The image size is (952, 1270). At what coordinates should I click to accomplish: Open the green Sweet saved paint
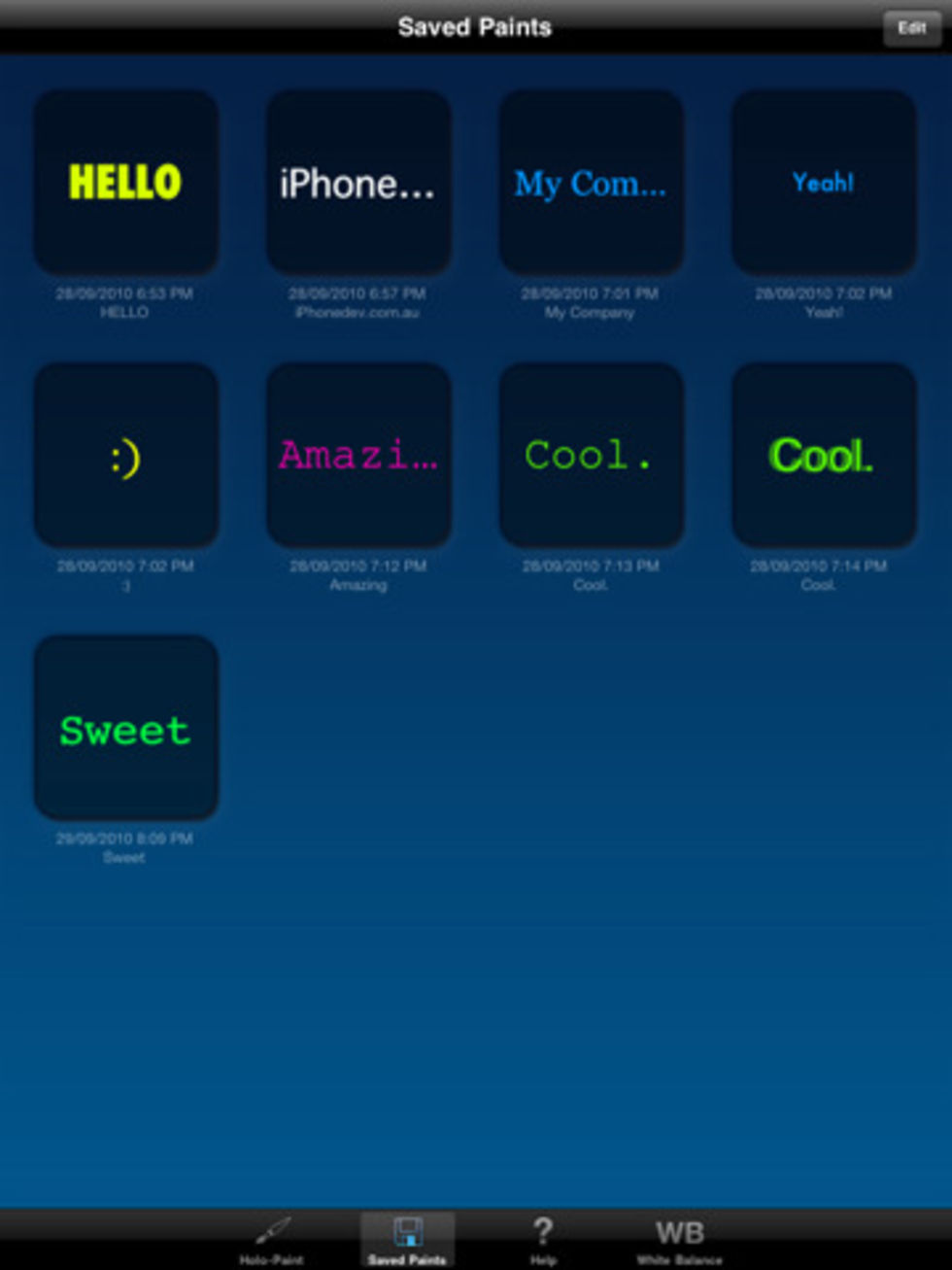pyautogui.click(x=125, y=729)
